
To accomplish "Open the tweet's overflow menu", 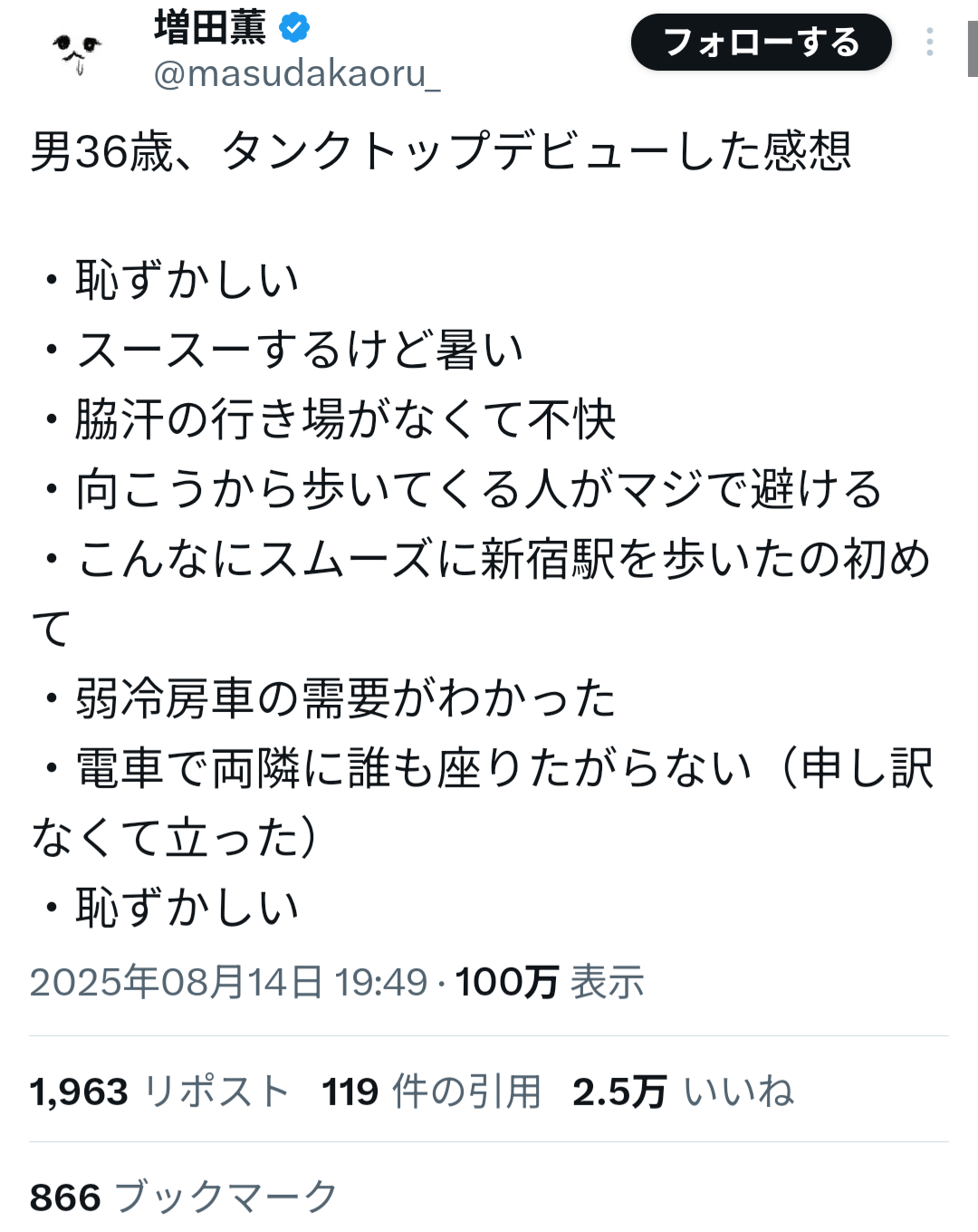I will (x=930, y=43).
